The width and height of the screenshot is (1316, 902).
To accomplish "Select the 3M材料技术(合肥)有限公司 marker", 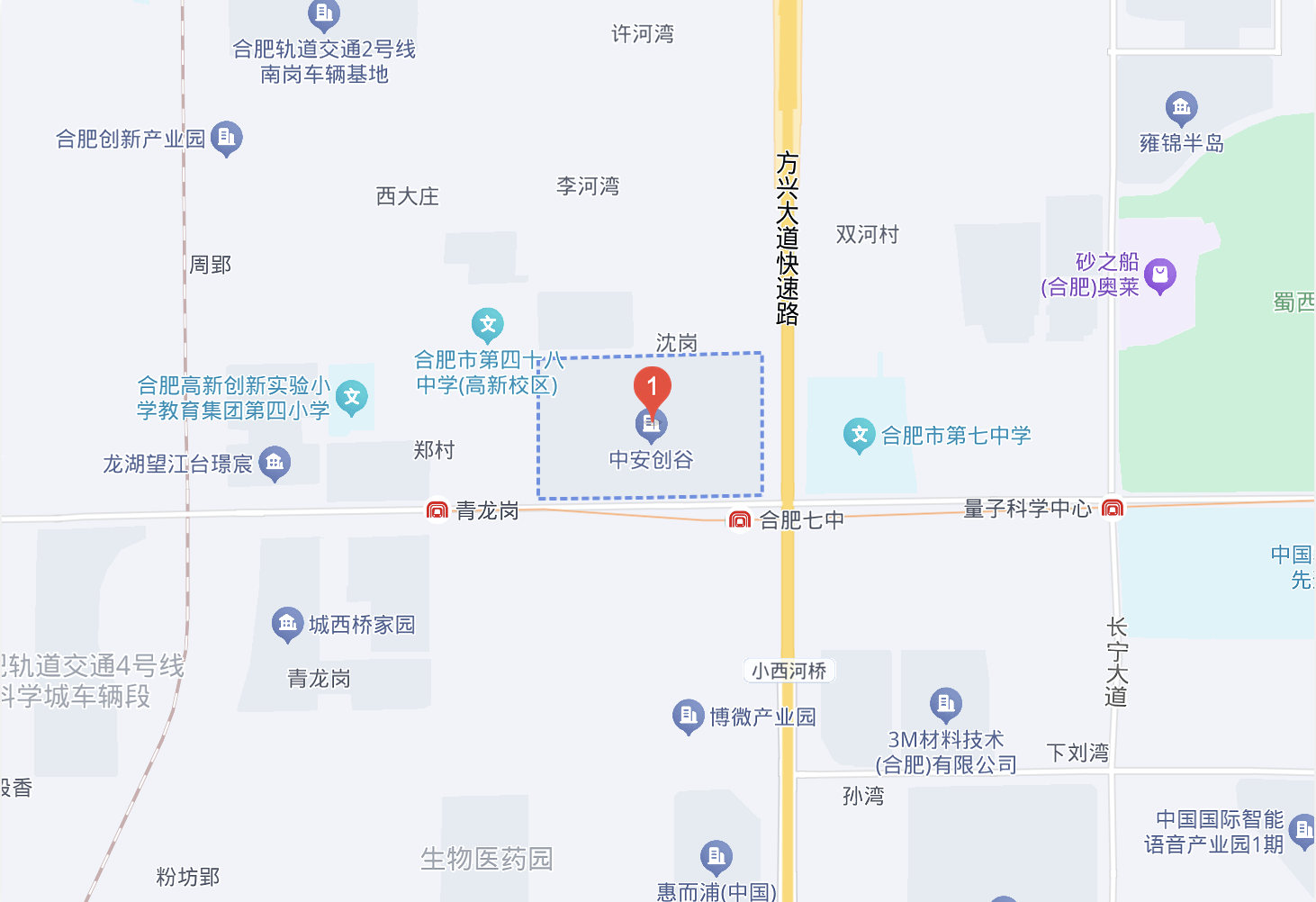I will click(945, 703).
